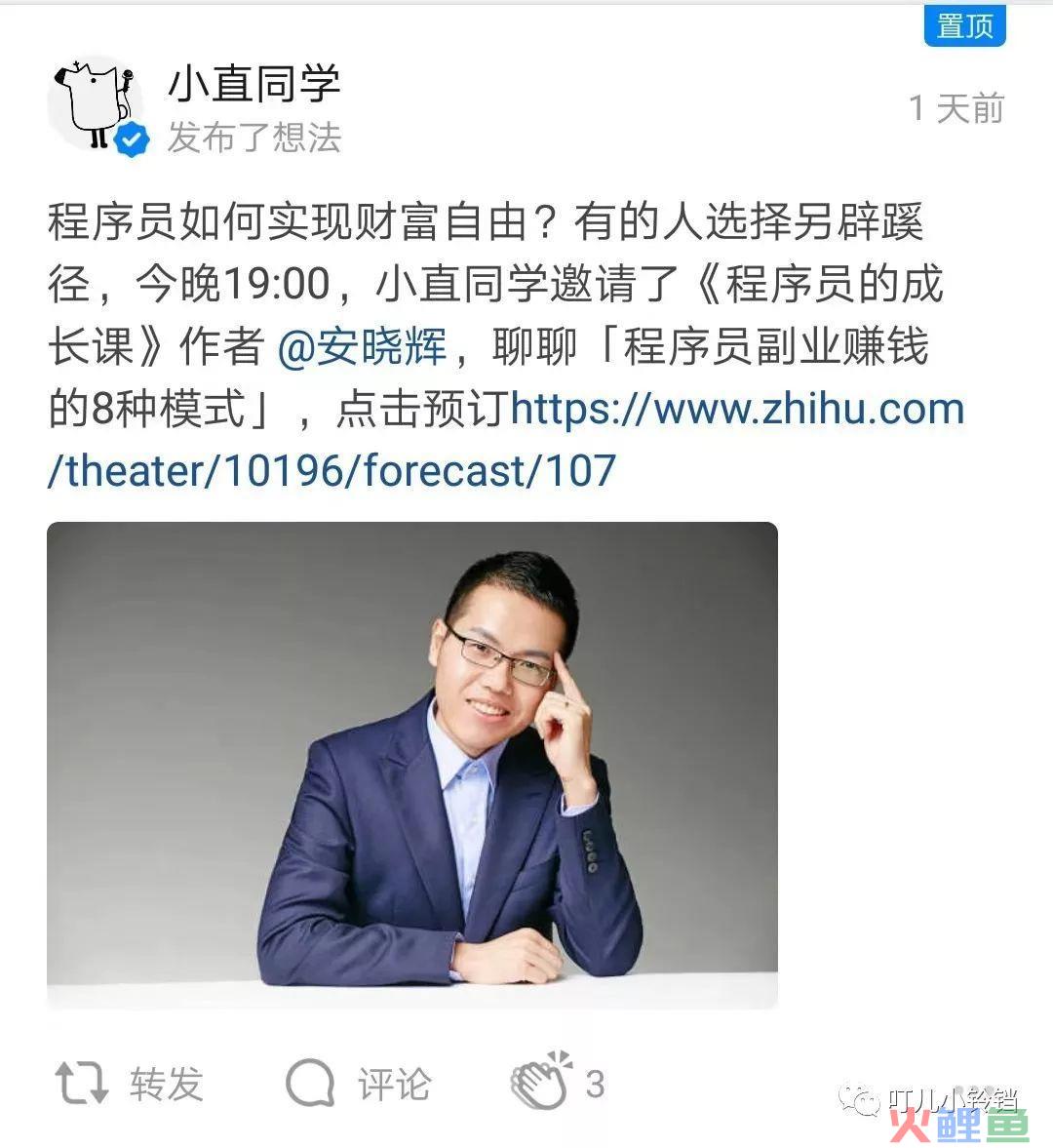View the attached post photo

[x=411, y=764]
